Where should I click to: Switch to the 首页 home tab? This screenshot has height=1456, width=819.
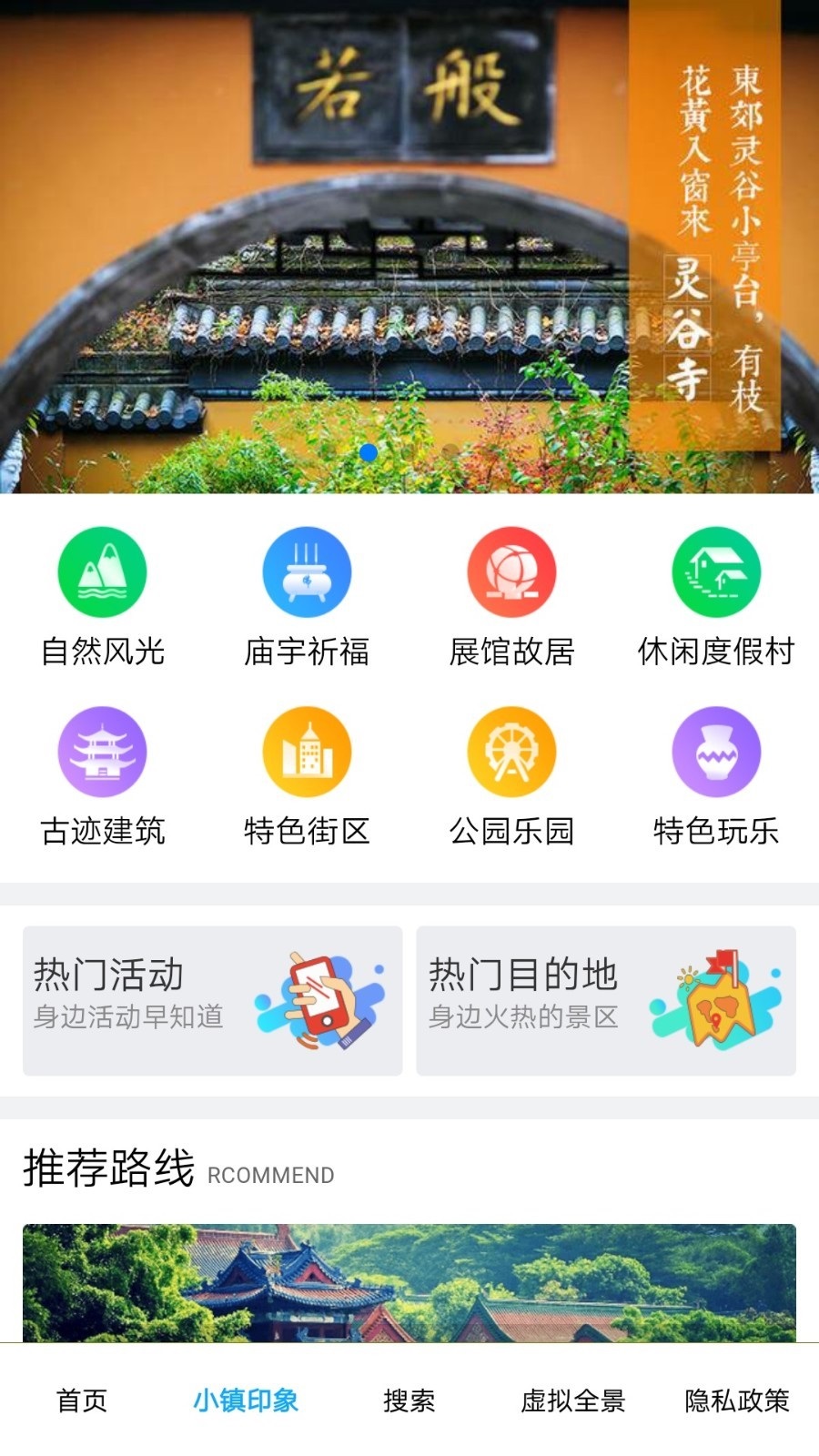82,1402
